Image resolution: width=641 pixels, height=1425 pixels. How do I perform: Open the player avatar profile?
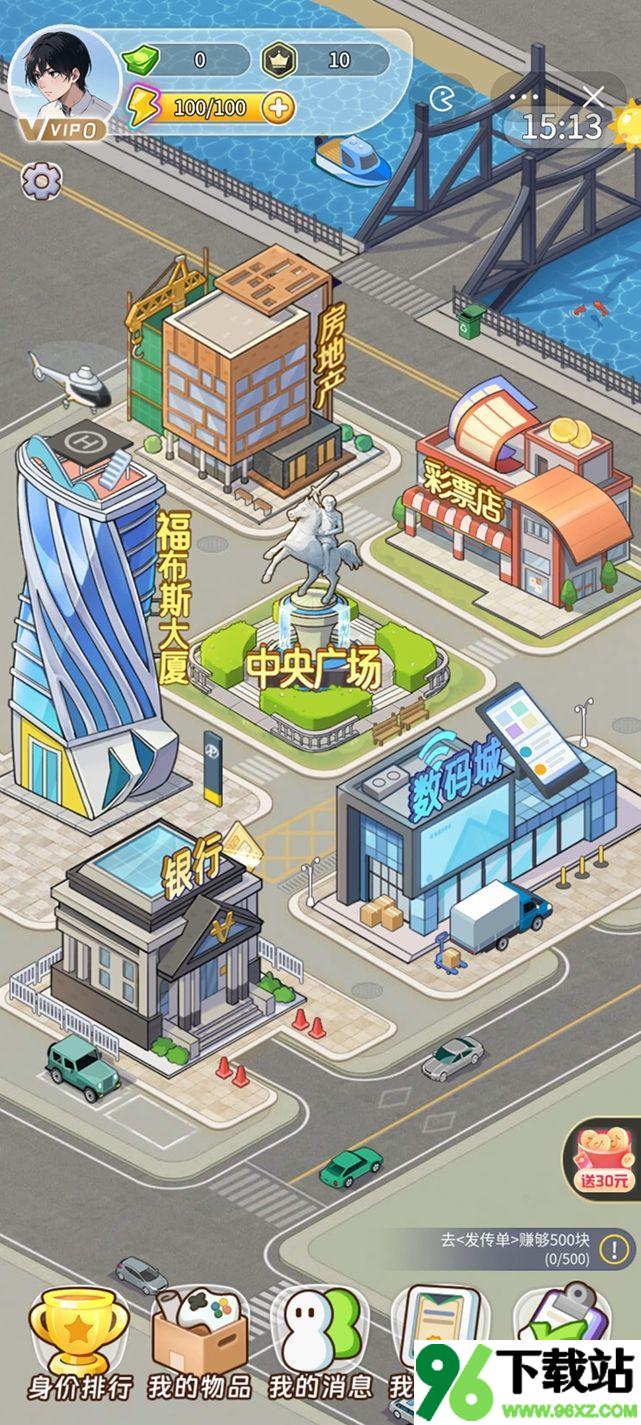pos(58,77)
